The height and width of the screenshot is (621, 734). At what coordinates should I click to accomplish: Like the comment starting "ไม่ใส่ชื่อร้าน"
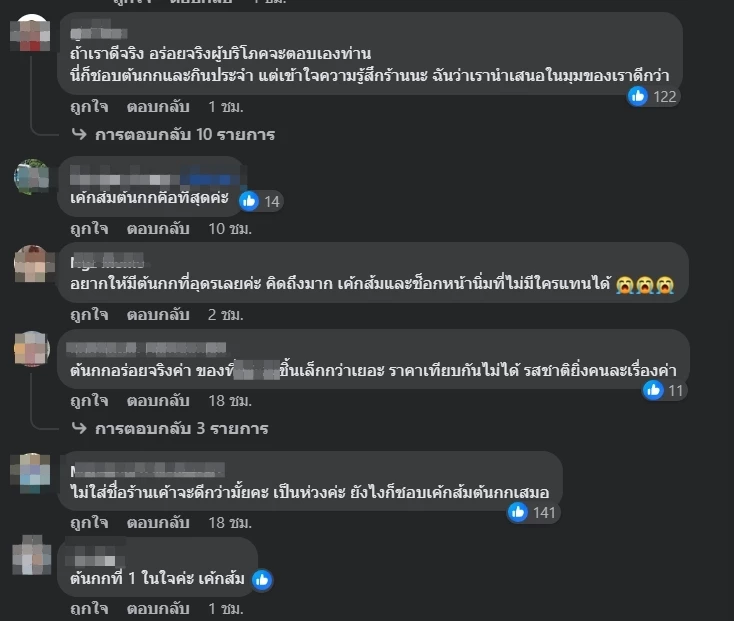89,522
